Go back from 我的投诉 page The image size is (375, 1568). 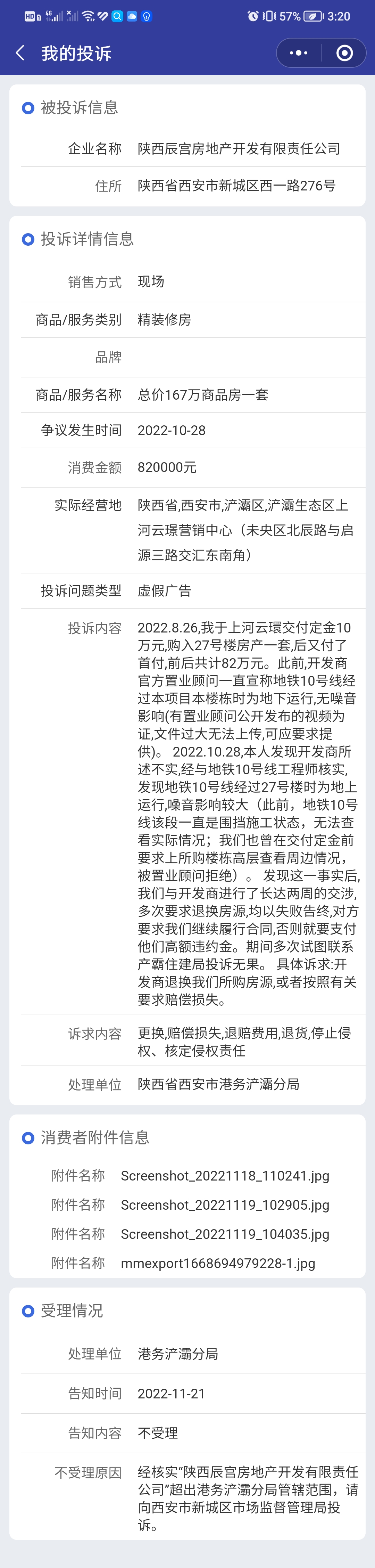(20, 53)
